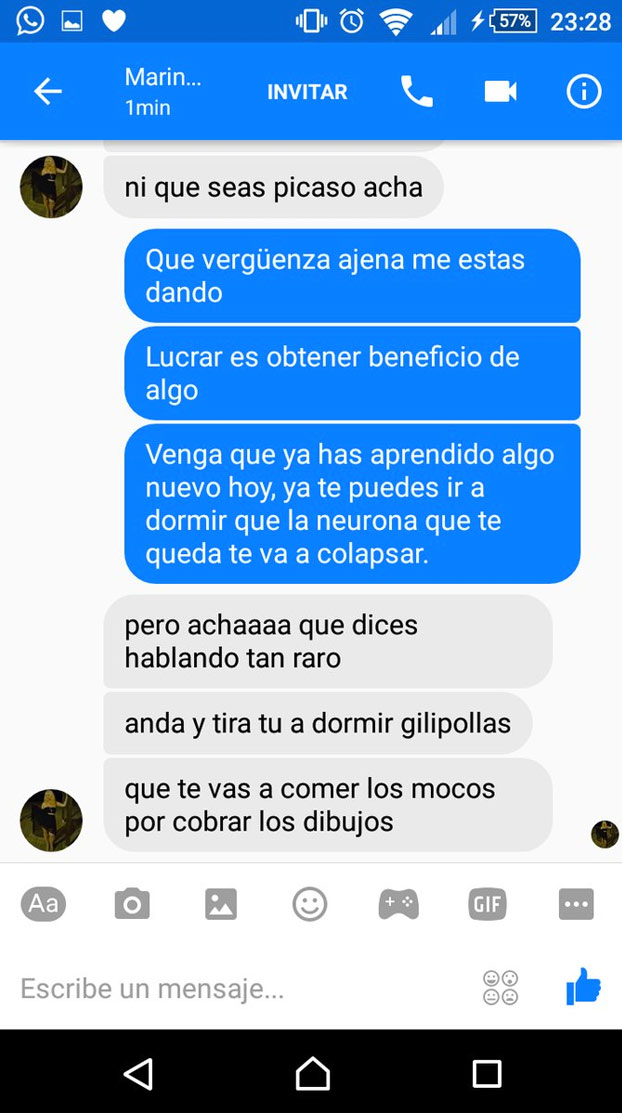Open sender's profile picture next to 'picaso acha'
This screenshot has width=622, height=1113.
click(51, 187)
